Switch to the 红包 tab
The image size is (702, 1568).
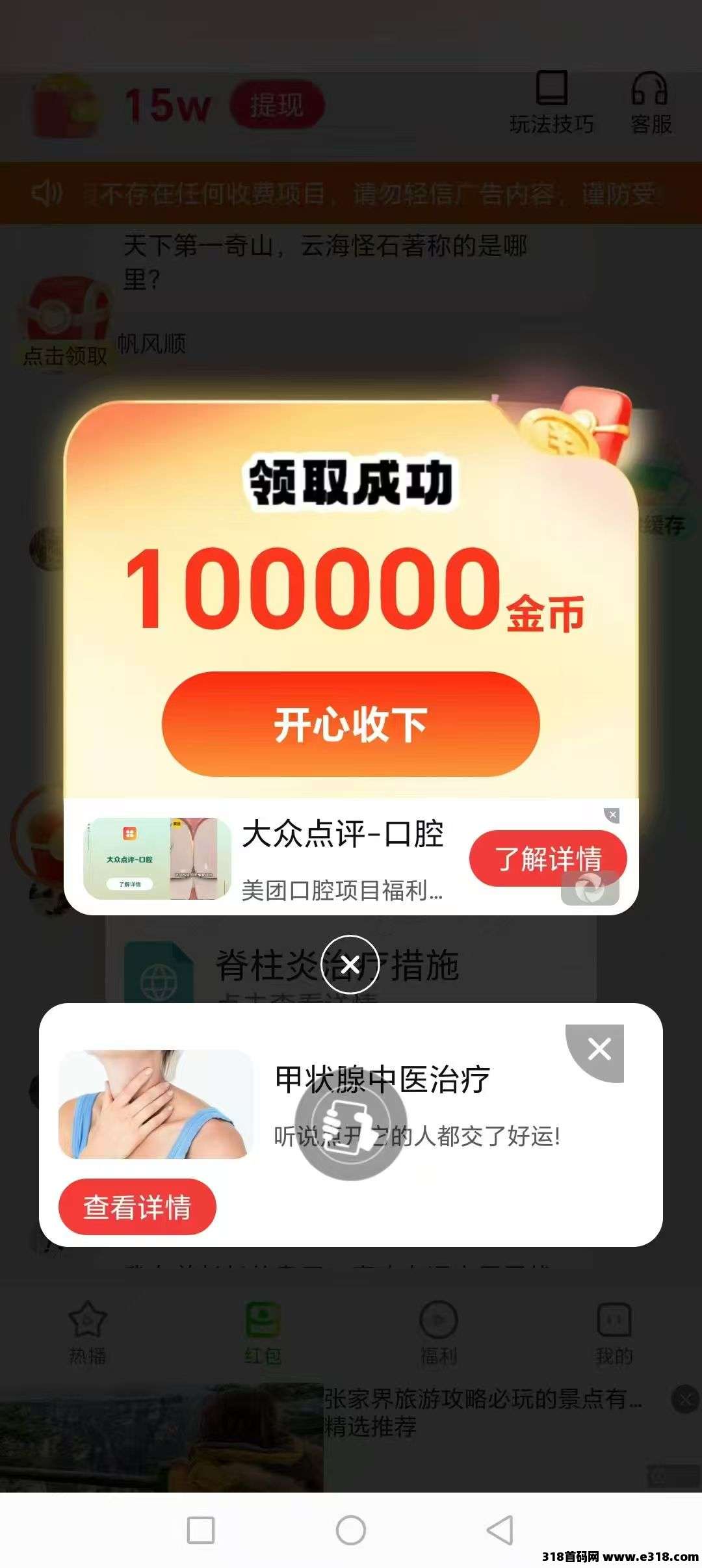(x=263, y=1331)
